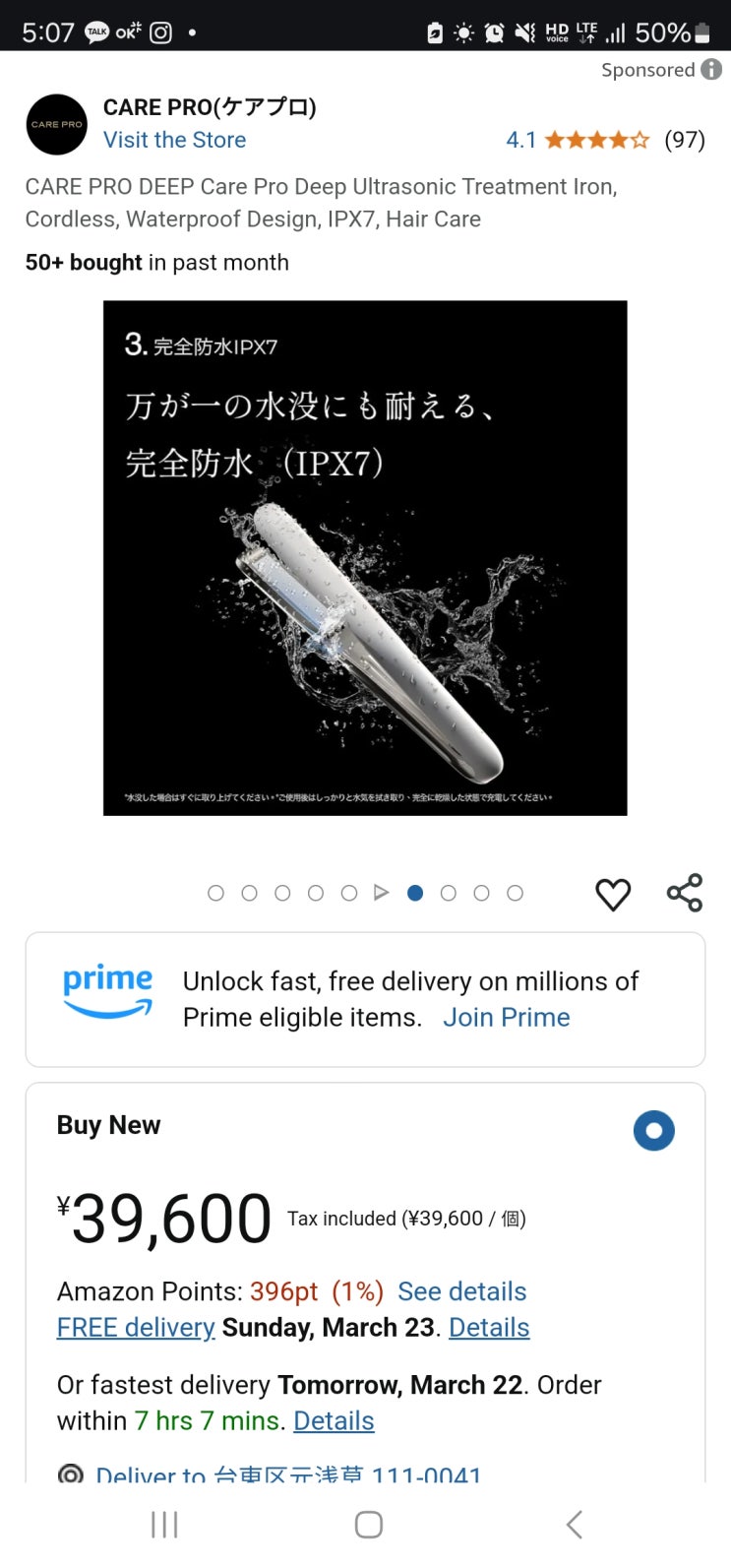Go back with system back button
The height and width of the screenshot is (1568, 731).
click(574, 1525)
